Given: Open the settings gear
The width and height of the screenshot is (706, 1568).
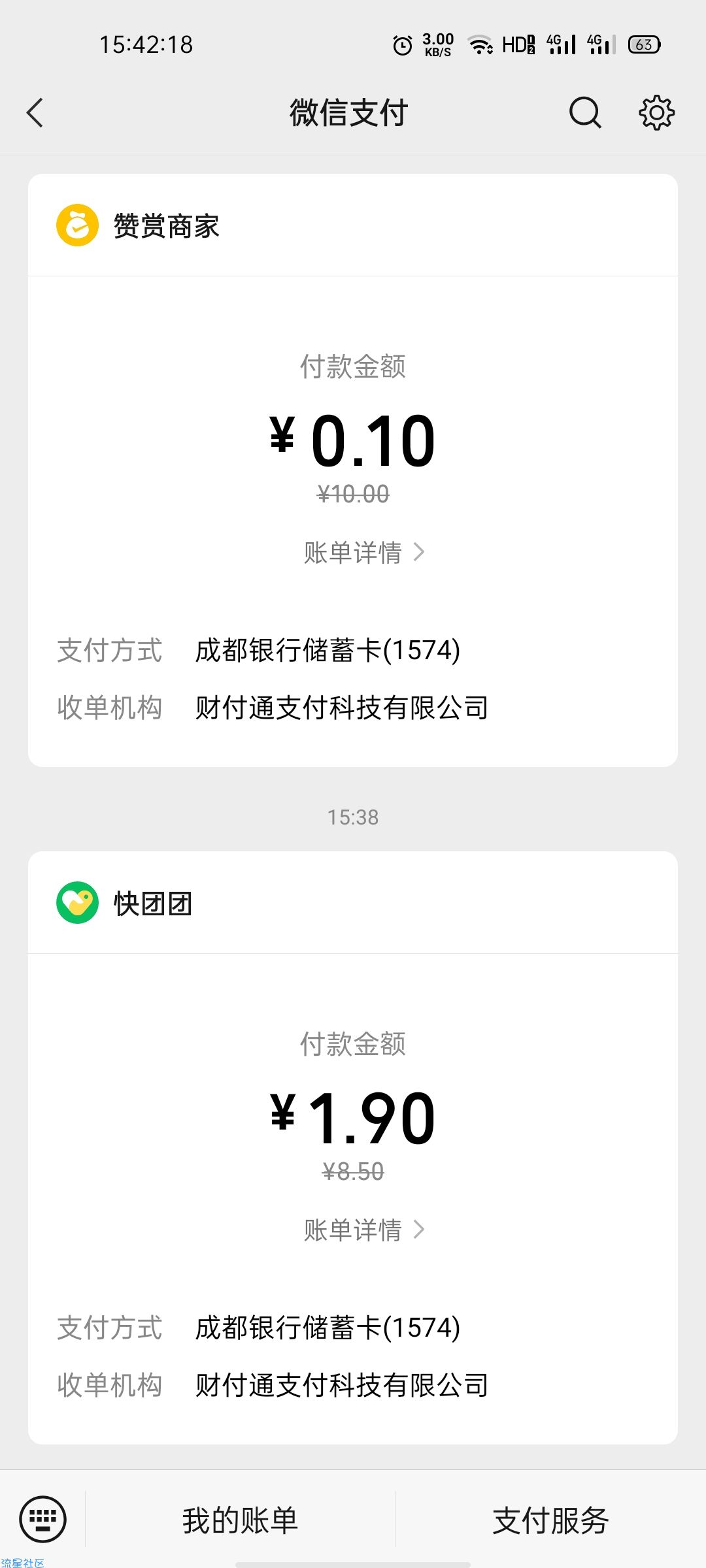Looking at the screenshot, I should (x=656, y=112).
